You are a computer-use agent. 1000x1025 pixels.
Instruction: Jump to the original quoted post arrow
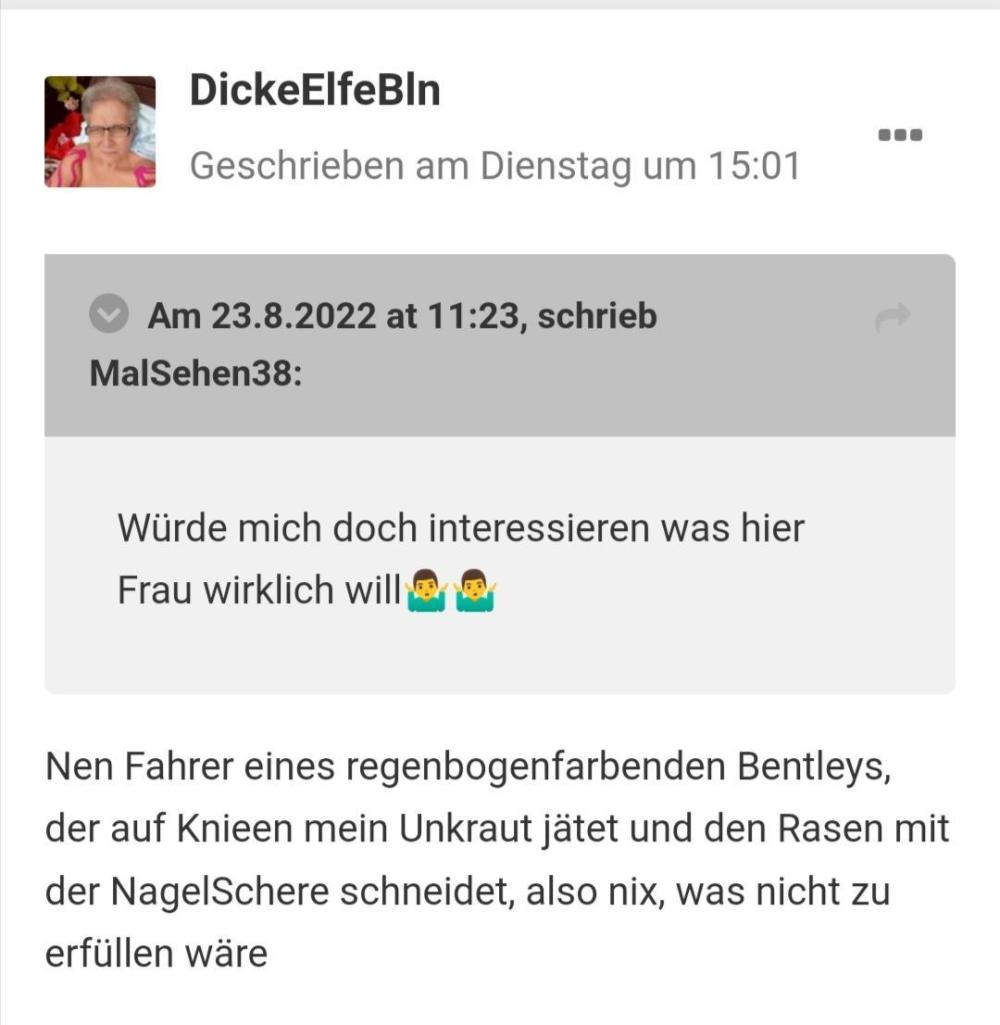892,317
